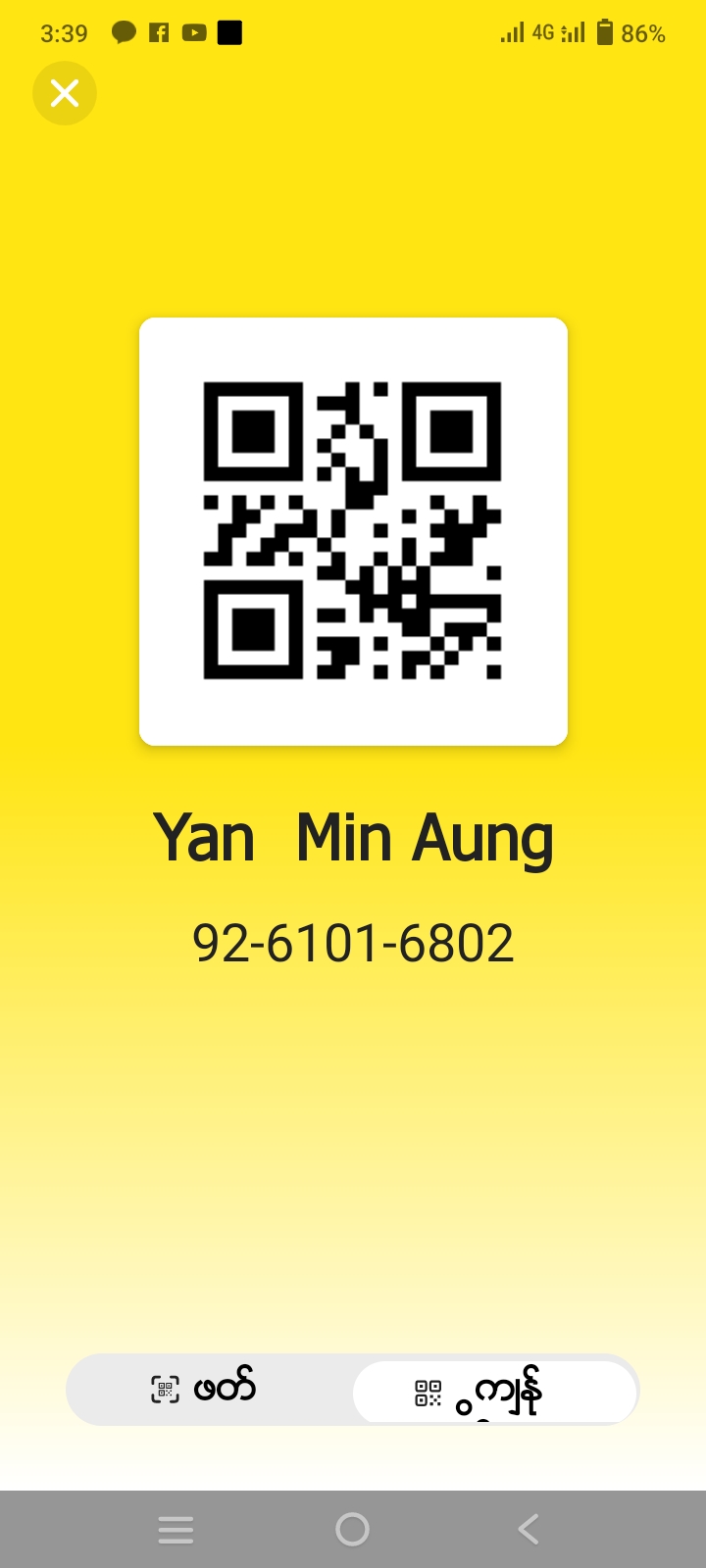This screenshot has width=706, height=1568.
Task: Open the recent apps menu
Action: click(x=176, y=1529)
